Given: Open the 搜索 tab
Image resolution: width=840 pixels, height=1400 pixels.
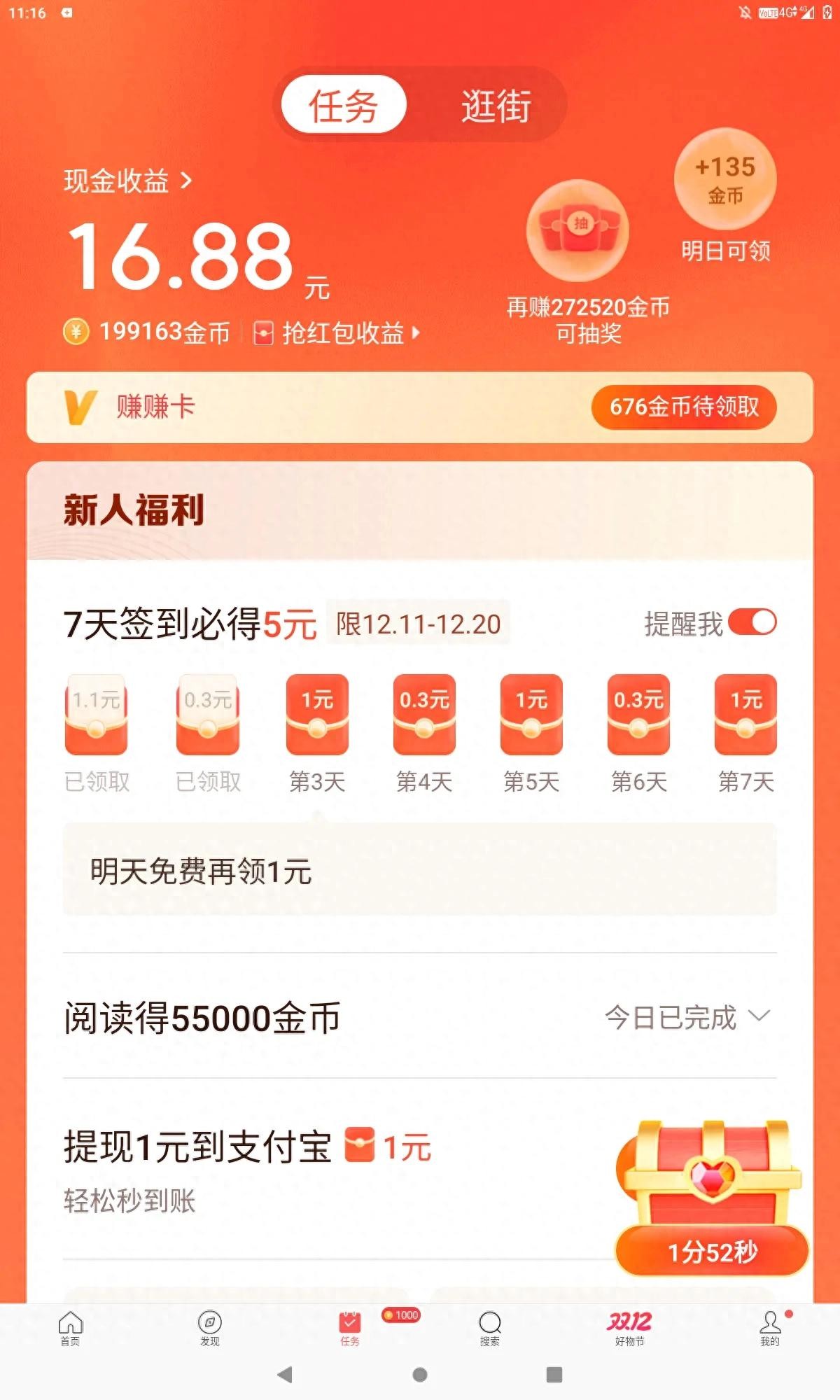Looking at the screenshot, I should (x=490, y=1328).
